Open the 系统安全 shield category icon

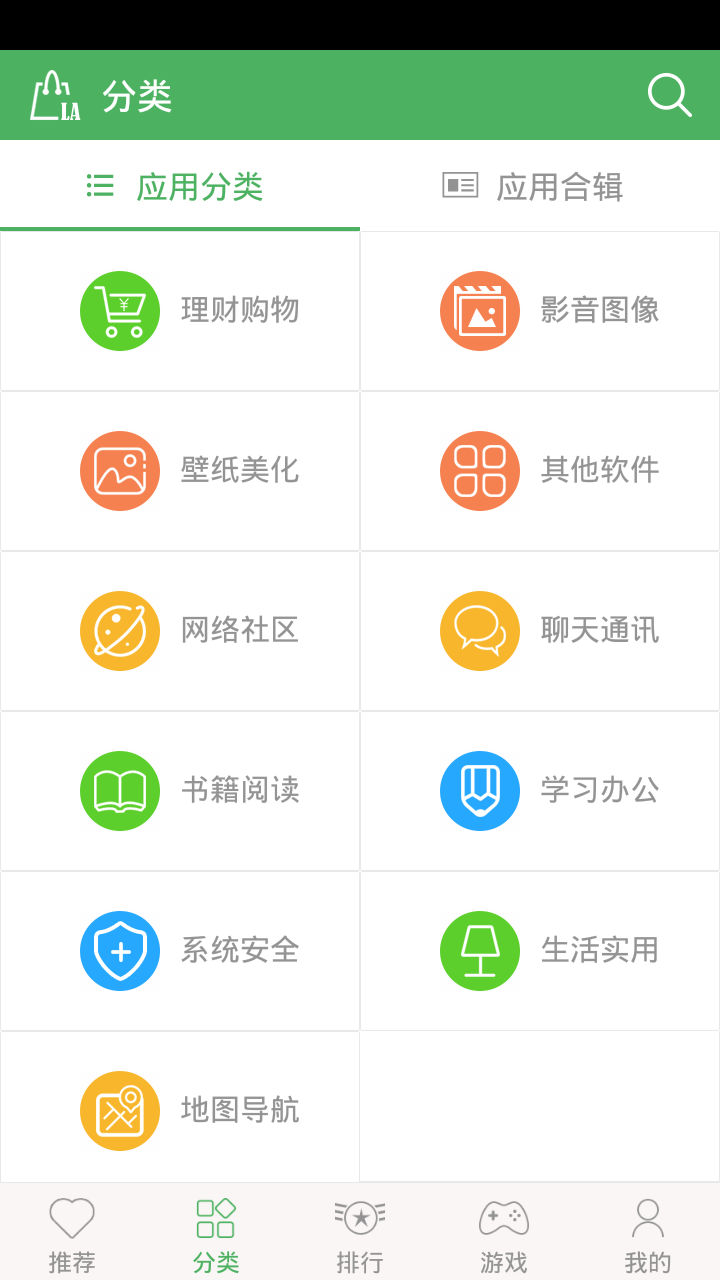[x=120, y=950]
